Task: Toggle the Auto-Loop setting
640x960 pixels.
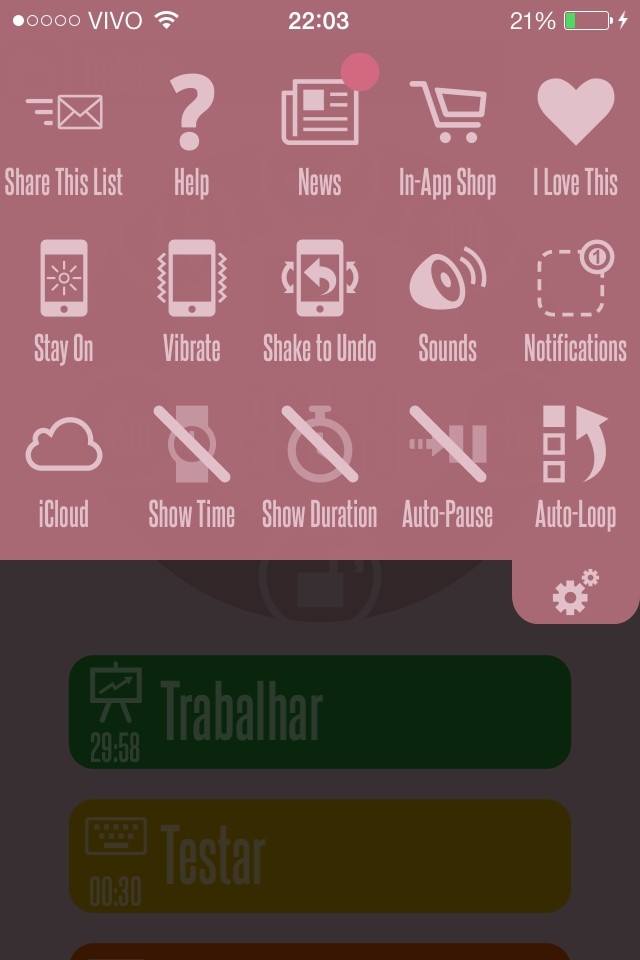Action: (575, 466)
